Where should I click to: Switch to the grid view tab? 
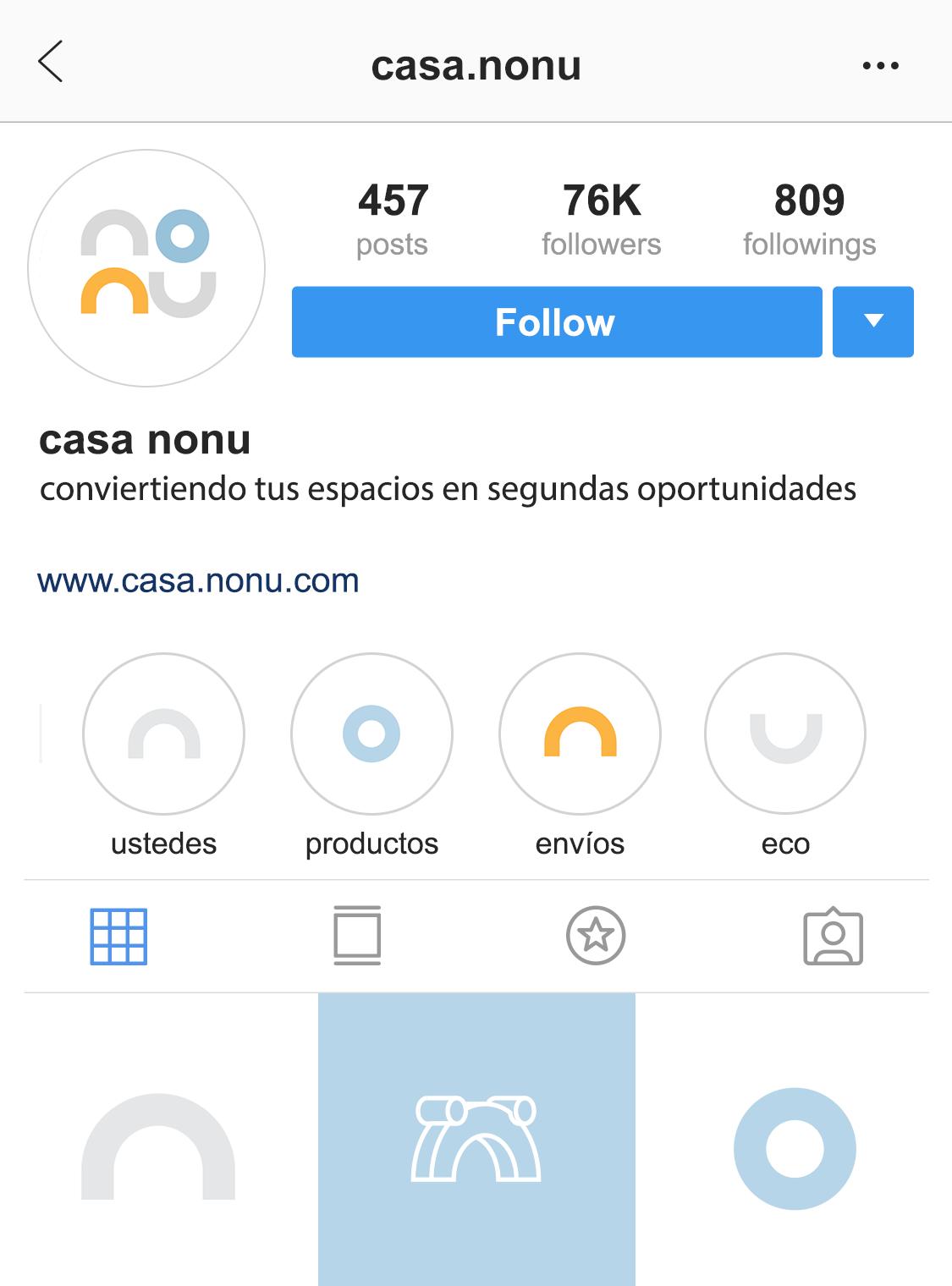click(118, 937)
